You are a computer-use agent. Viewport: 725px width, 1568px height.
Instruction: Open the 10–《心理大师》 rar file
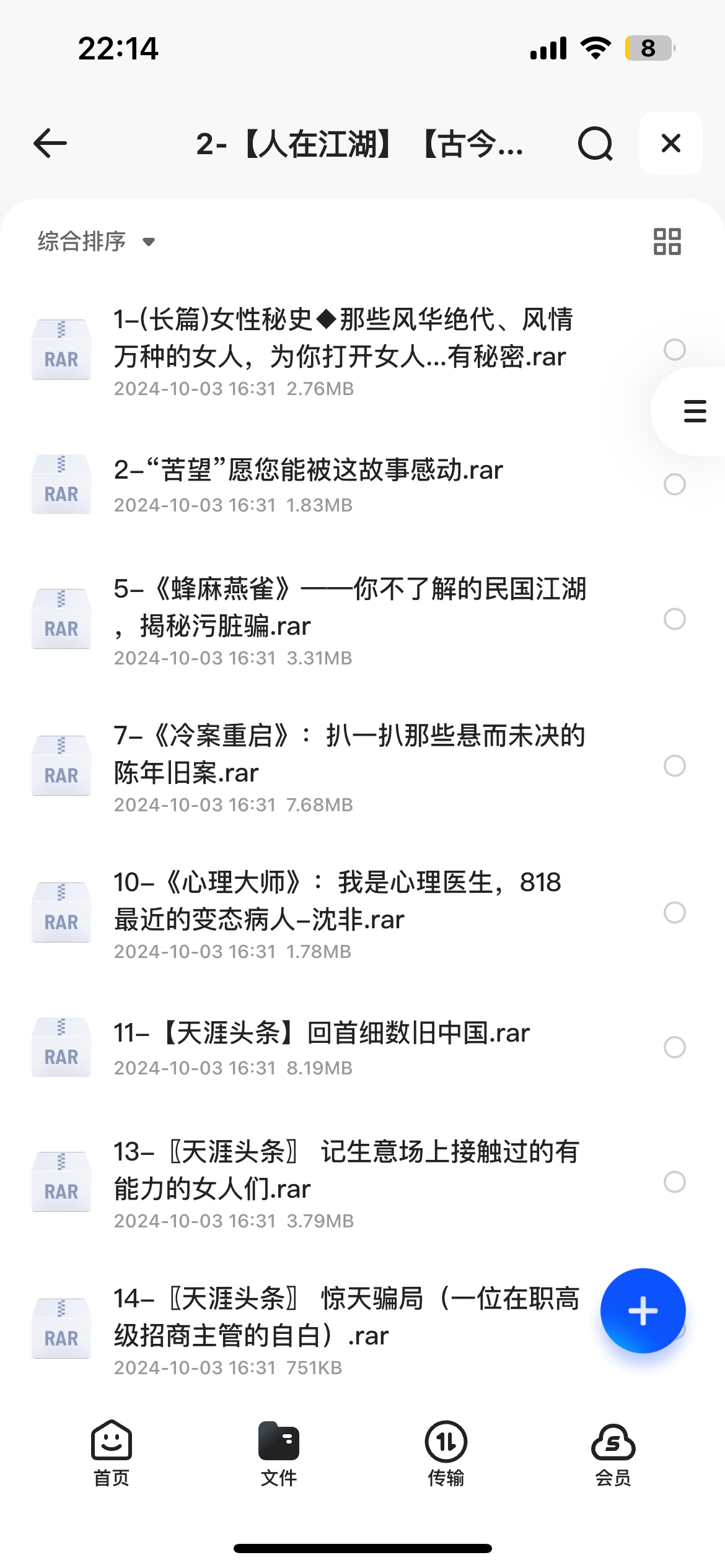pos(362,913)
